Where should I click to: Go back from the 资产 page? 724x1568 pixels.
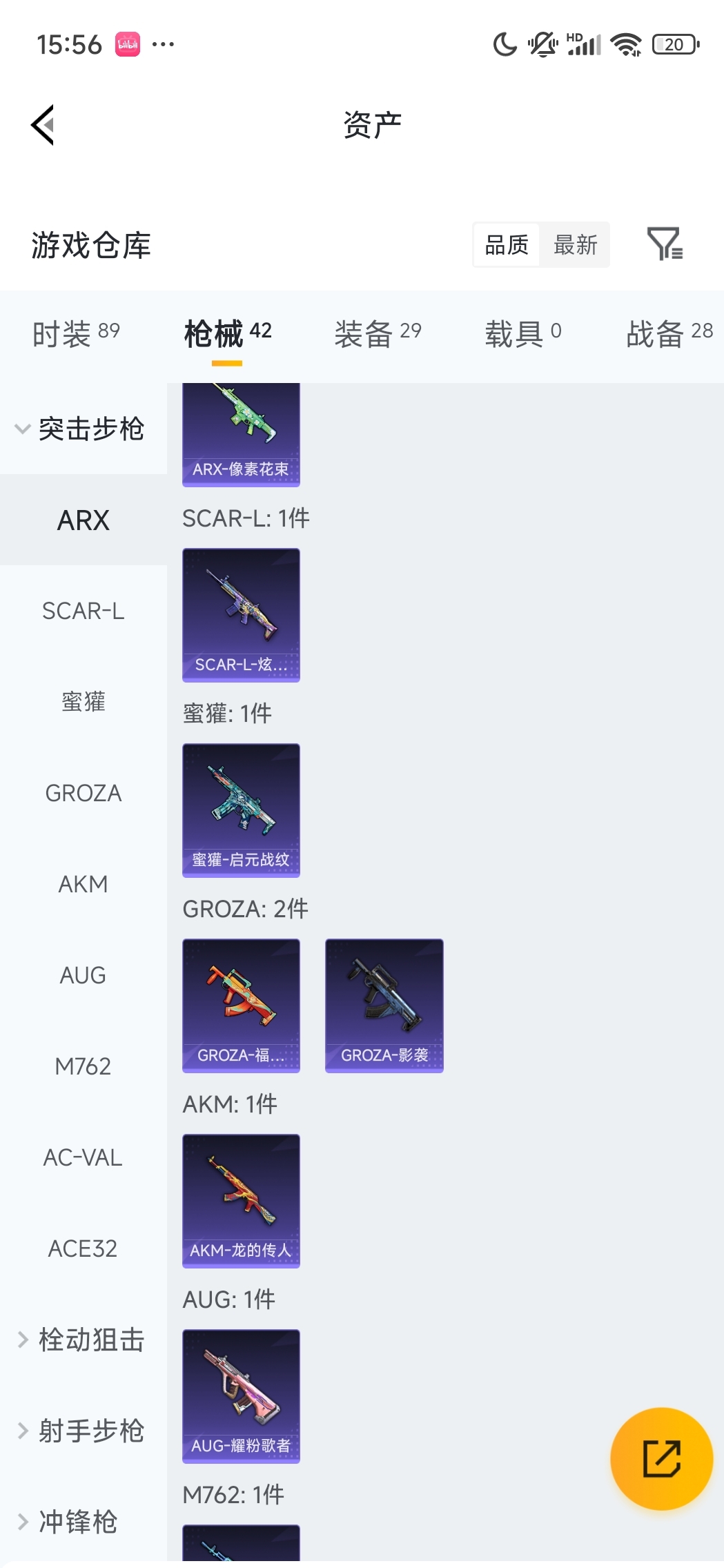[x=43, y=126]
